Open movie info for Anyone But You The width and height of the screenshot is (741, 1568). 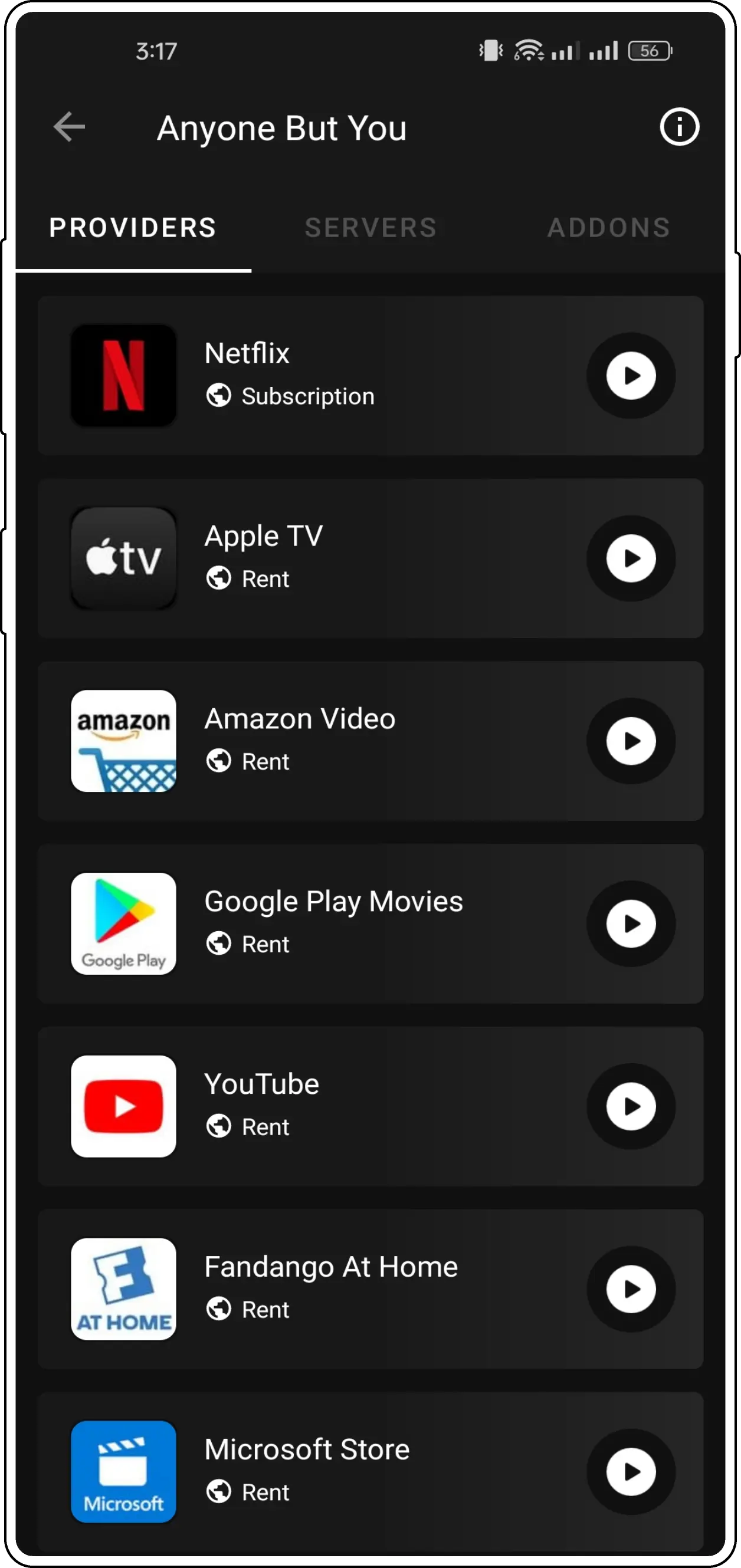pyautogui.click(x=678, y=127)
